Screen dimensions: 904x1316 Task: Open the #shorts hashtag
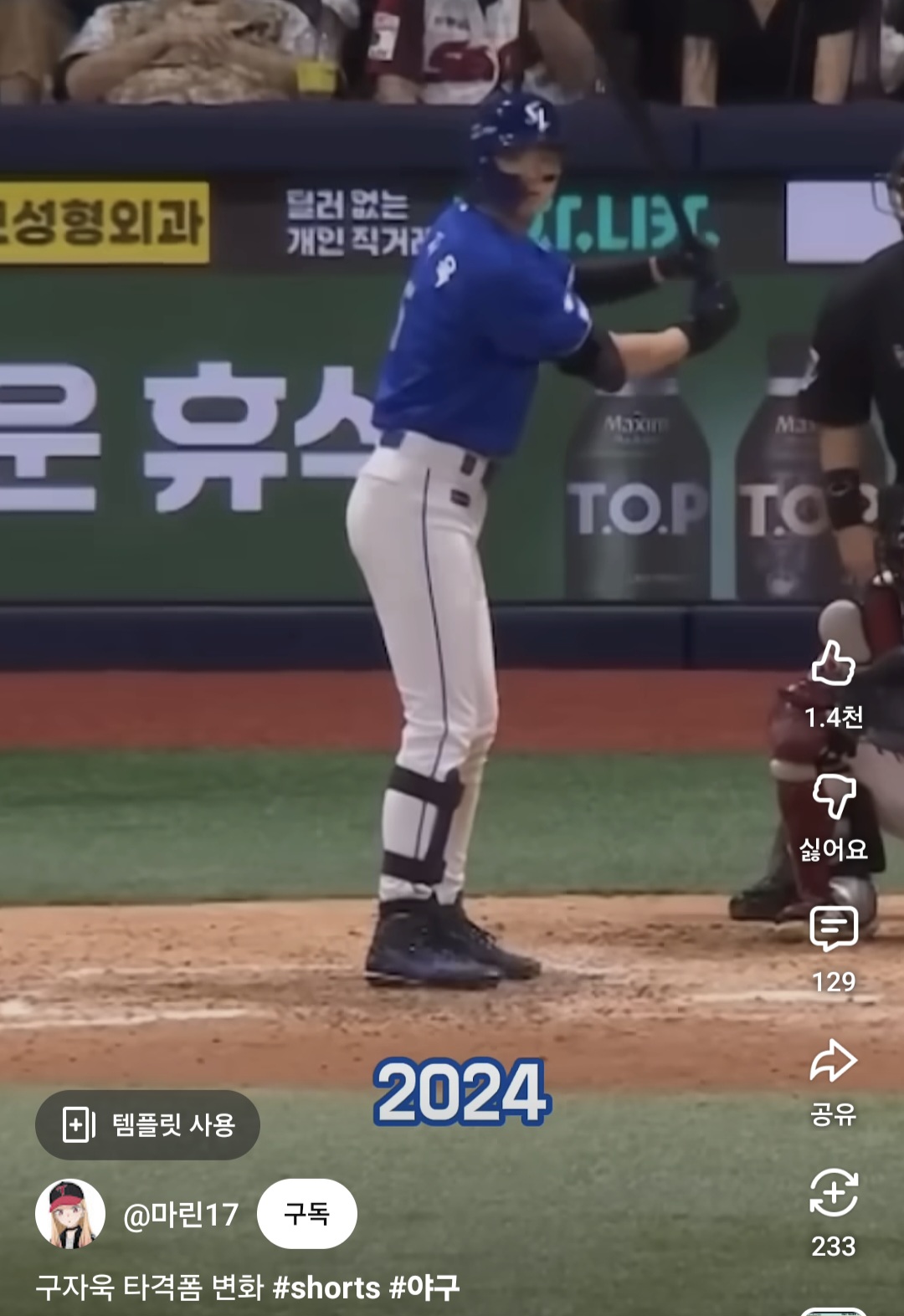point(326,1287)
